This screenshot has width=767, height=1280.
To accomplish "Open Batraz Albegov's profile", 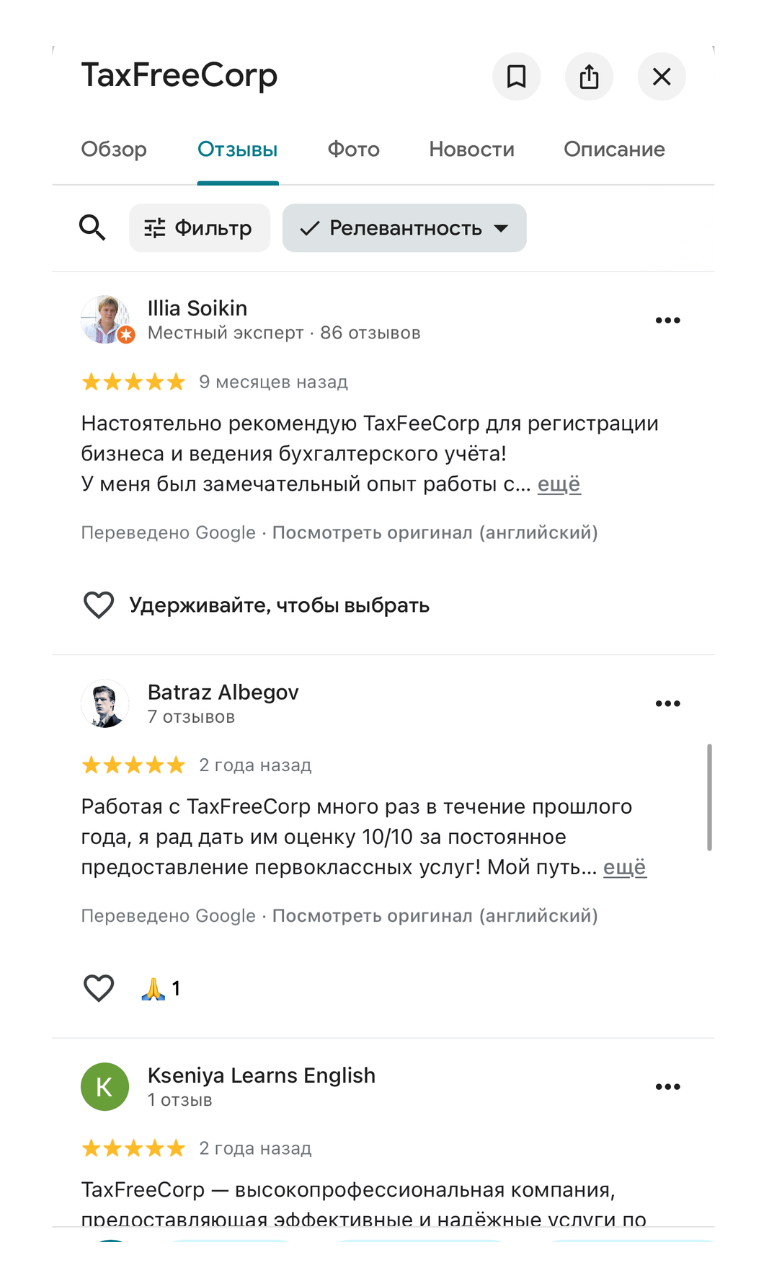I will [x=222, y=692].
